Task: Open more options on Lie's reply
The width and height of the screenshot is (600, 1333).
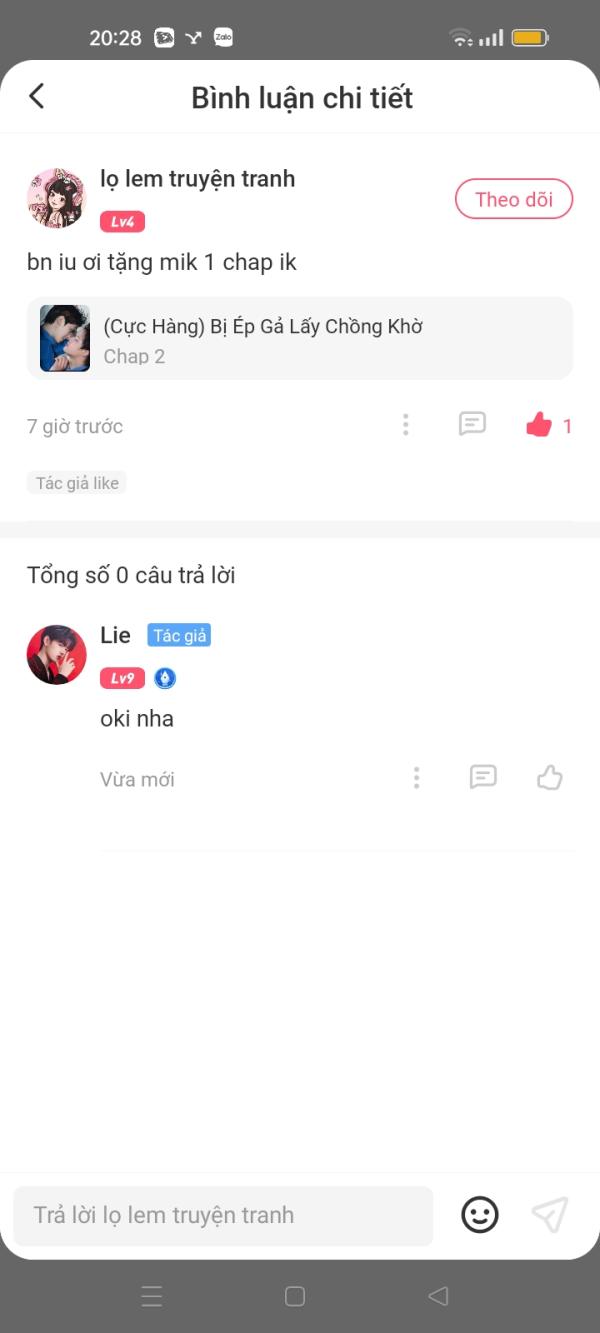Action: pyautogui.click(x=416, y=778)
